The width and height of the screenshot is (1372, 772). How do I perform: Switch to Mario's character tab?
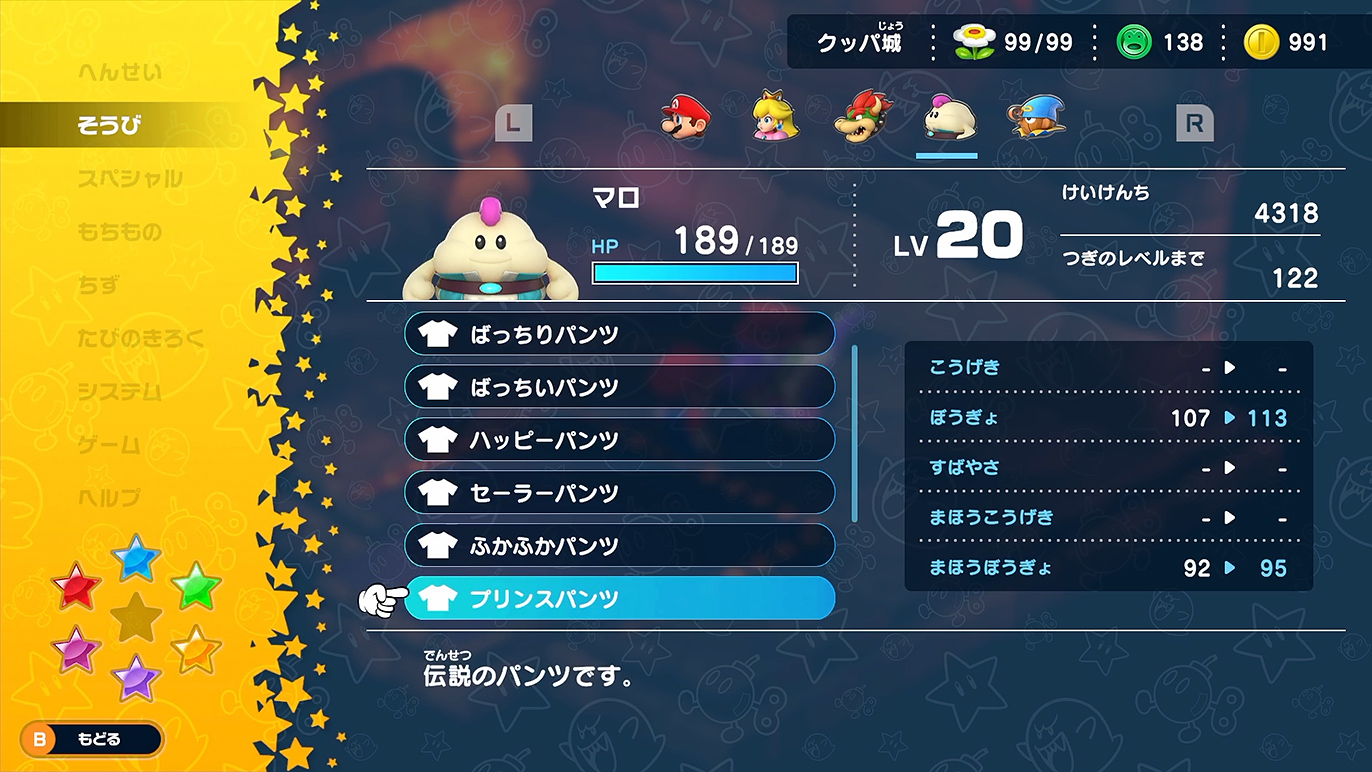(685, 119)
